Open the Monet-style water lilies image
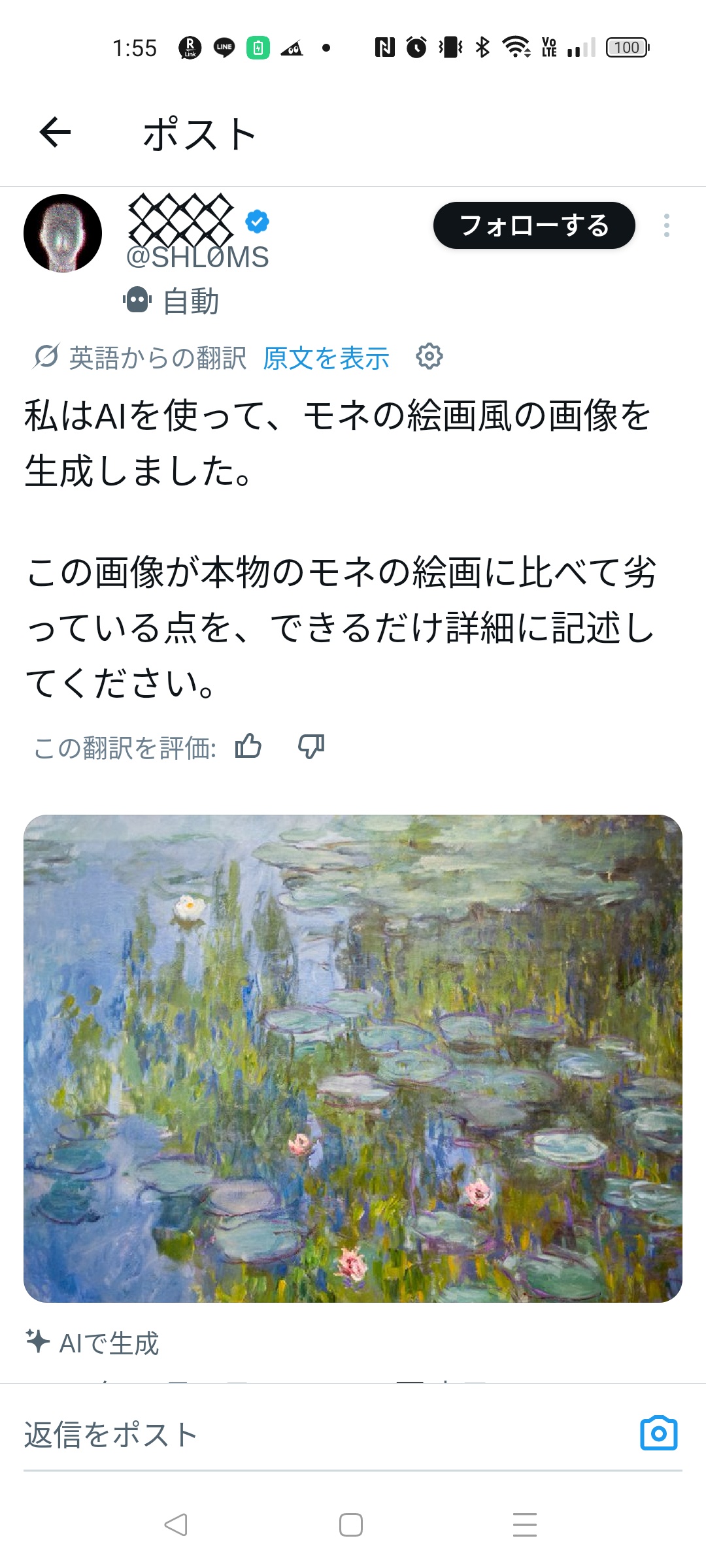The height and width of the screenshot is (1568, 706). [353, 1058]
